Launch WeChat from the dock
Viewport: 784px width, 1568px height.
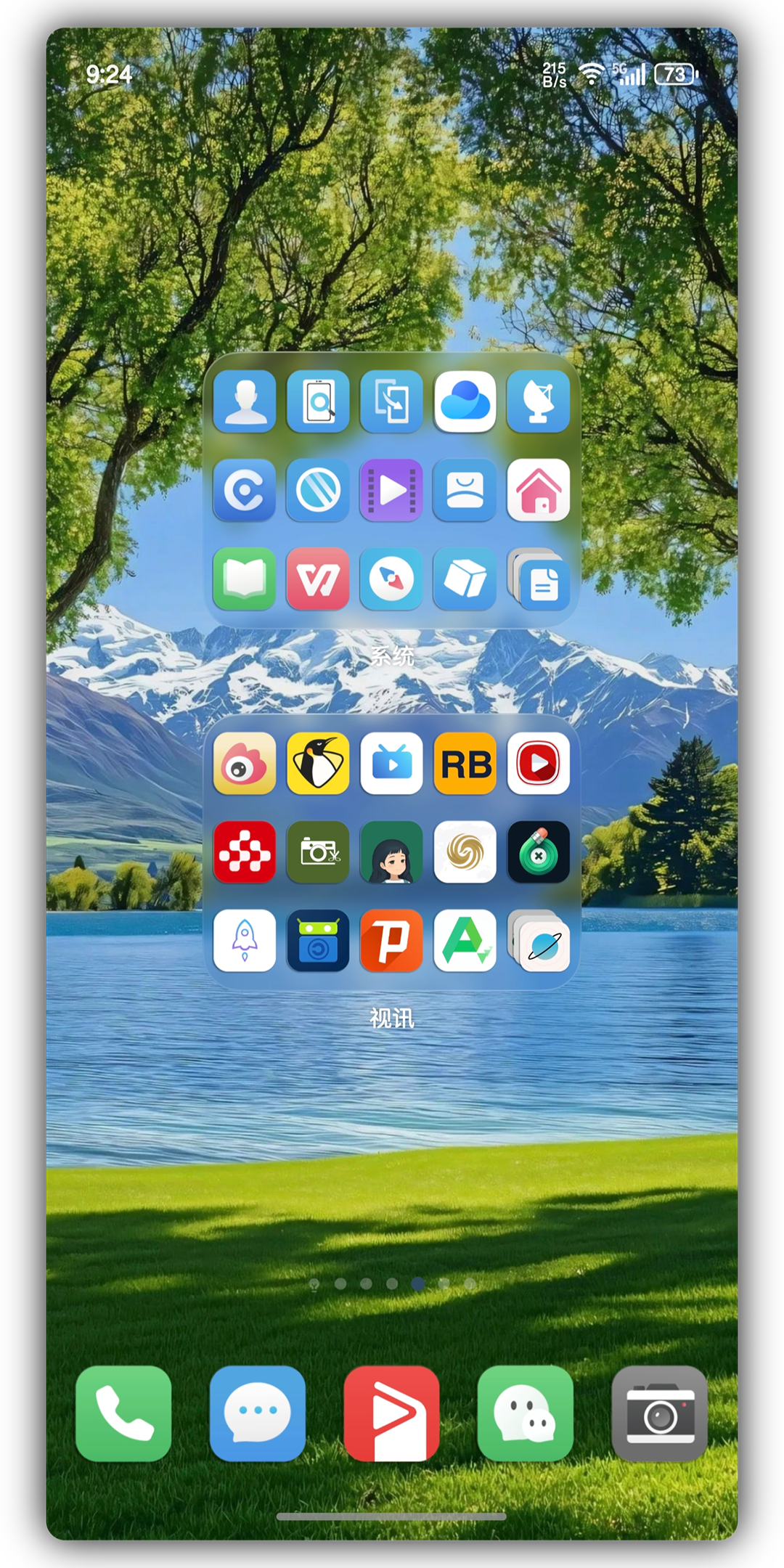(526, 1413)
